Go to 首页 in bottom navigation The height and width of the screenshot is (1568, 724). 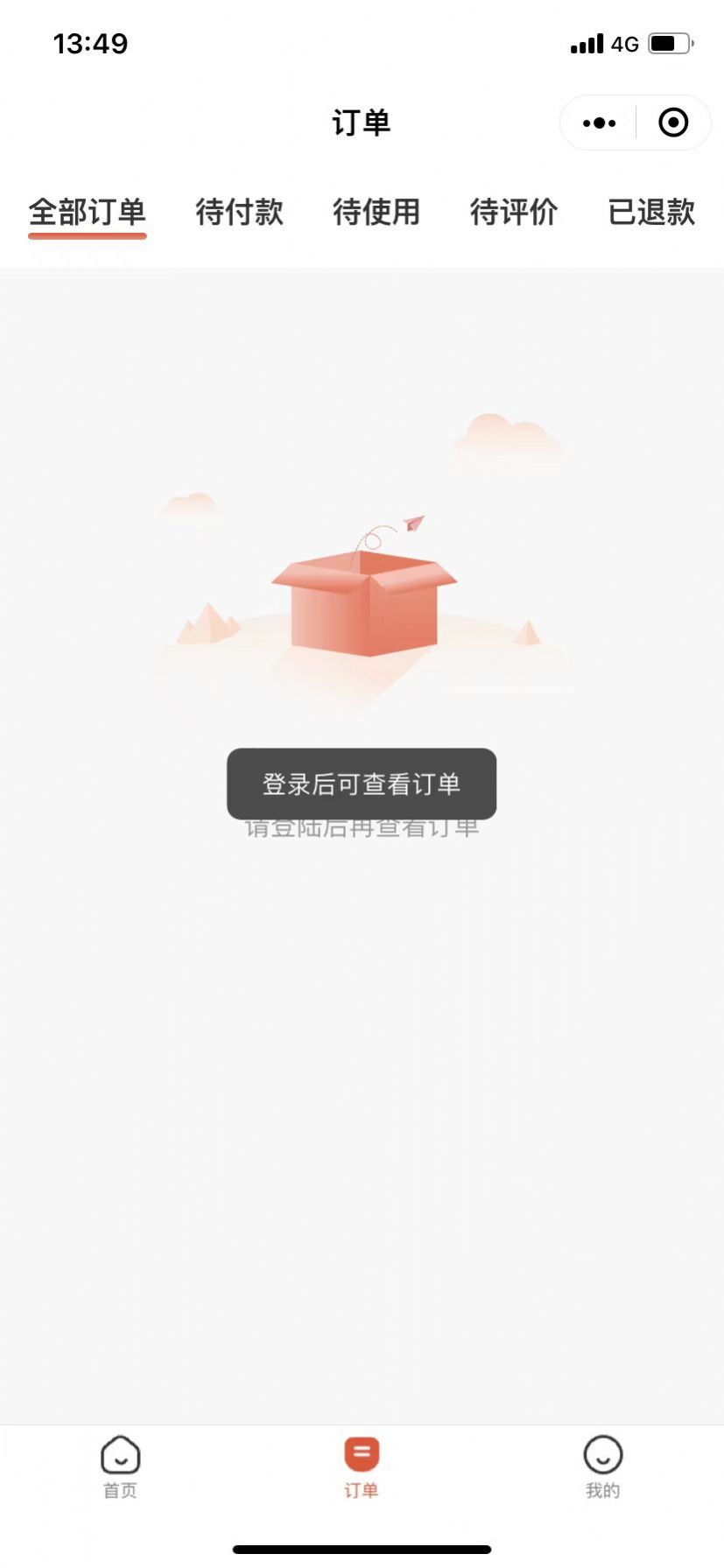(121, 1467)
